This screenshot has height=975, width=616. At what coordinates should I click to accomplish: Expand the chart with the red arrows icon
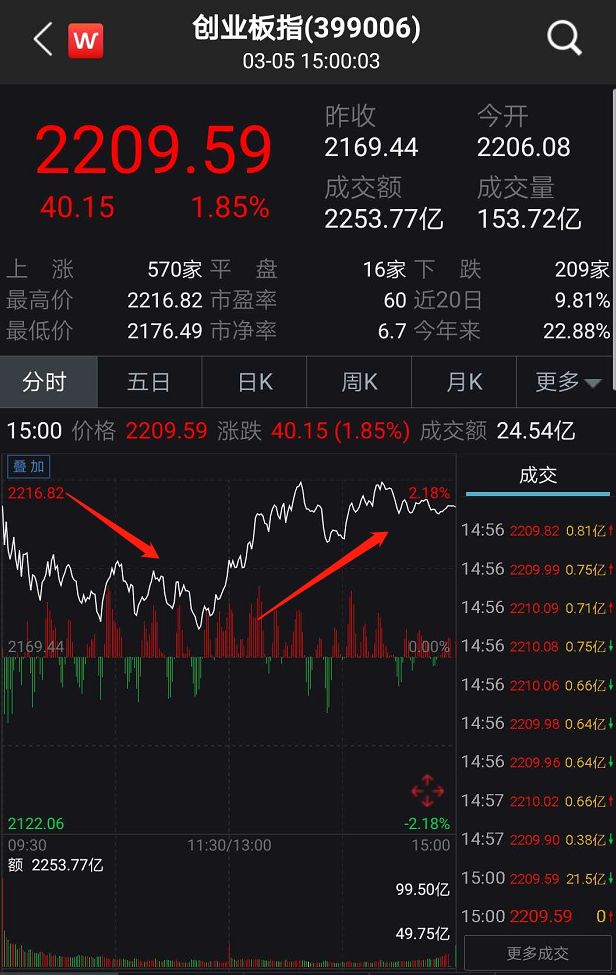427,792
